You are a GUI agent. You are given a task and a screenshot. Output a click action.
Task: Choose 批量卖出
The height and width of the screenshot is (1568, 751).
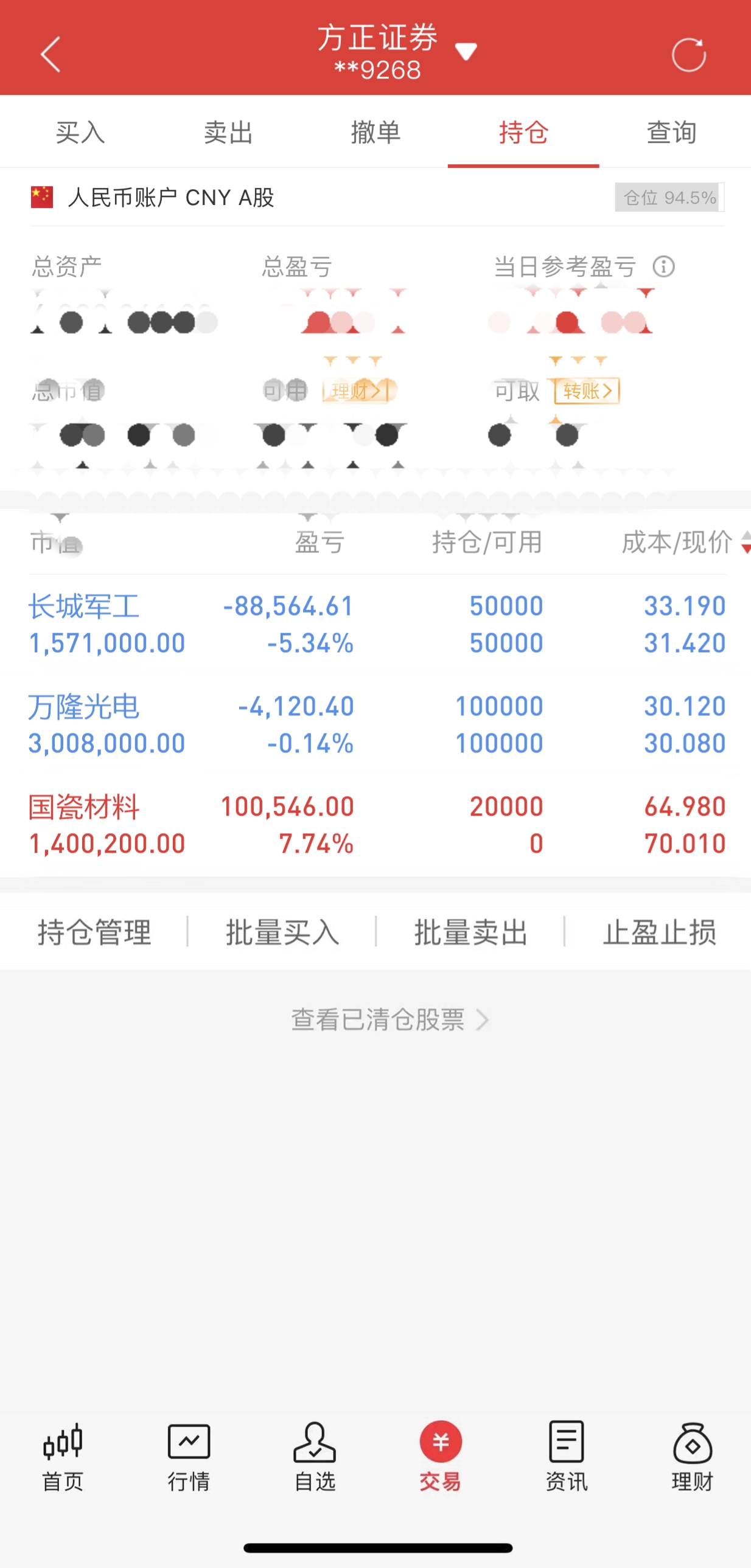(470, 932)
